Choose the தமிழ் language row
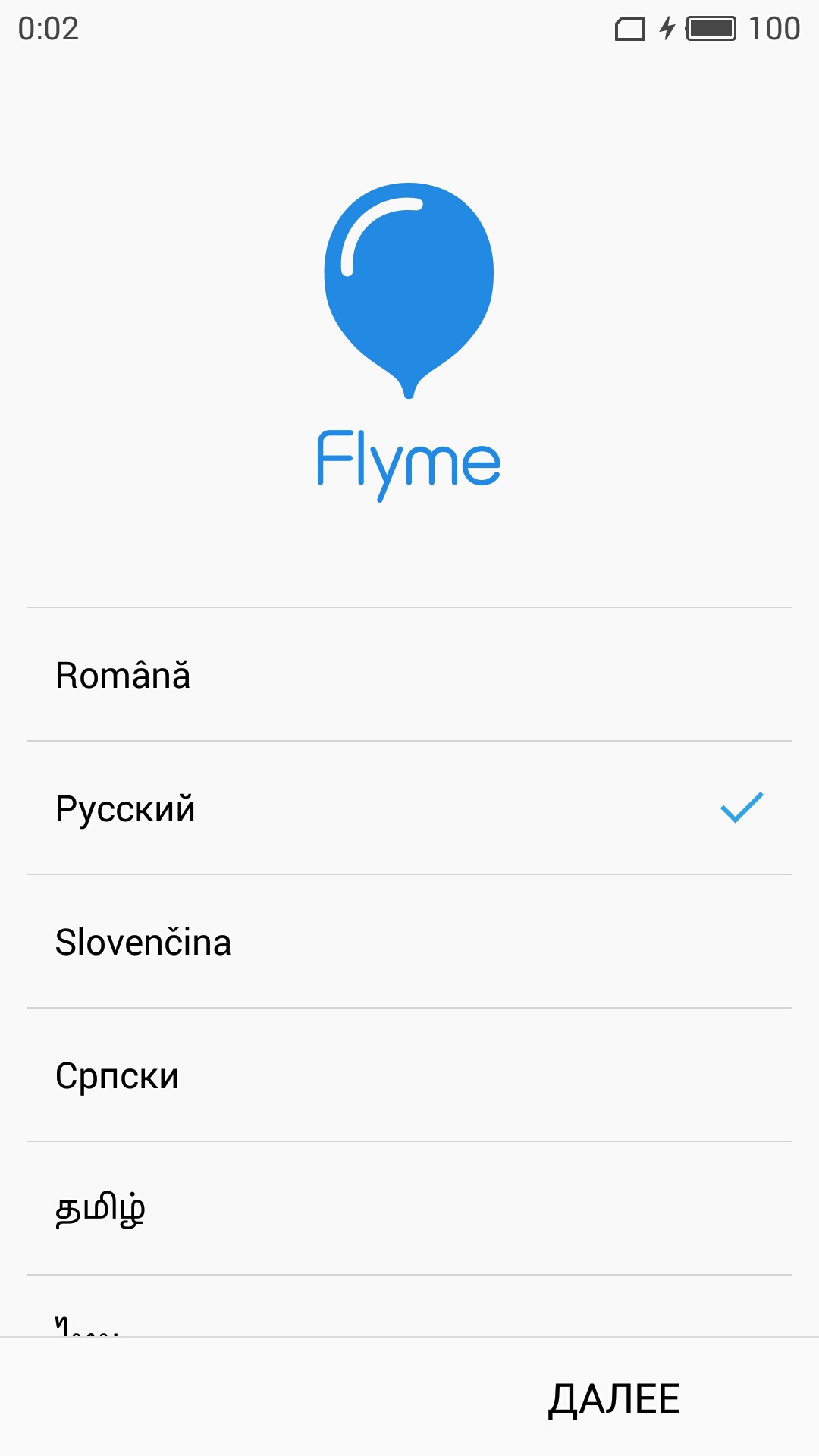The width and height of the screenshot is (819, 1456). click(409, 1209)
